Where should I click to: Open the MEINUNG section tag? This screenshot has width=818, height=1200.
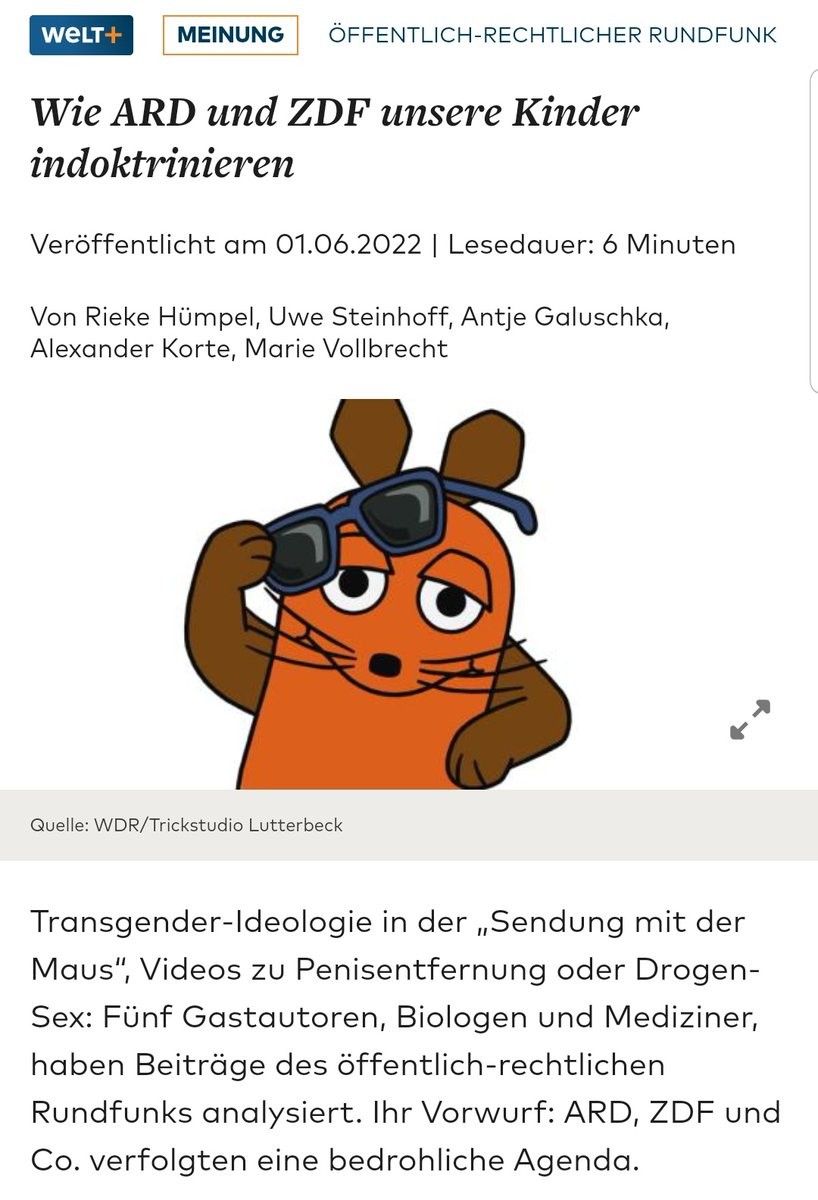(230, 35)
